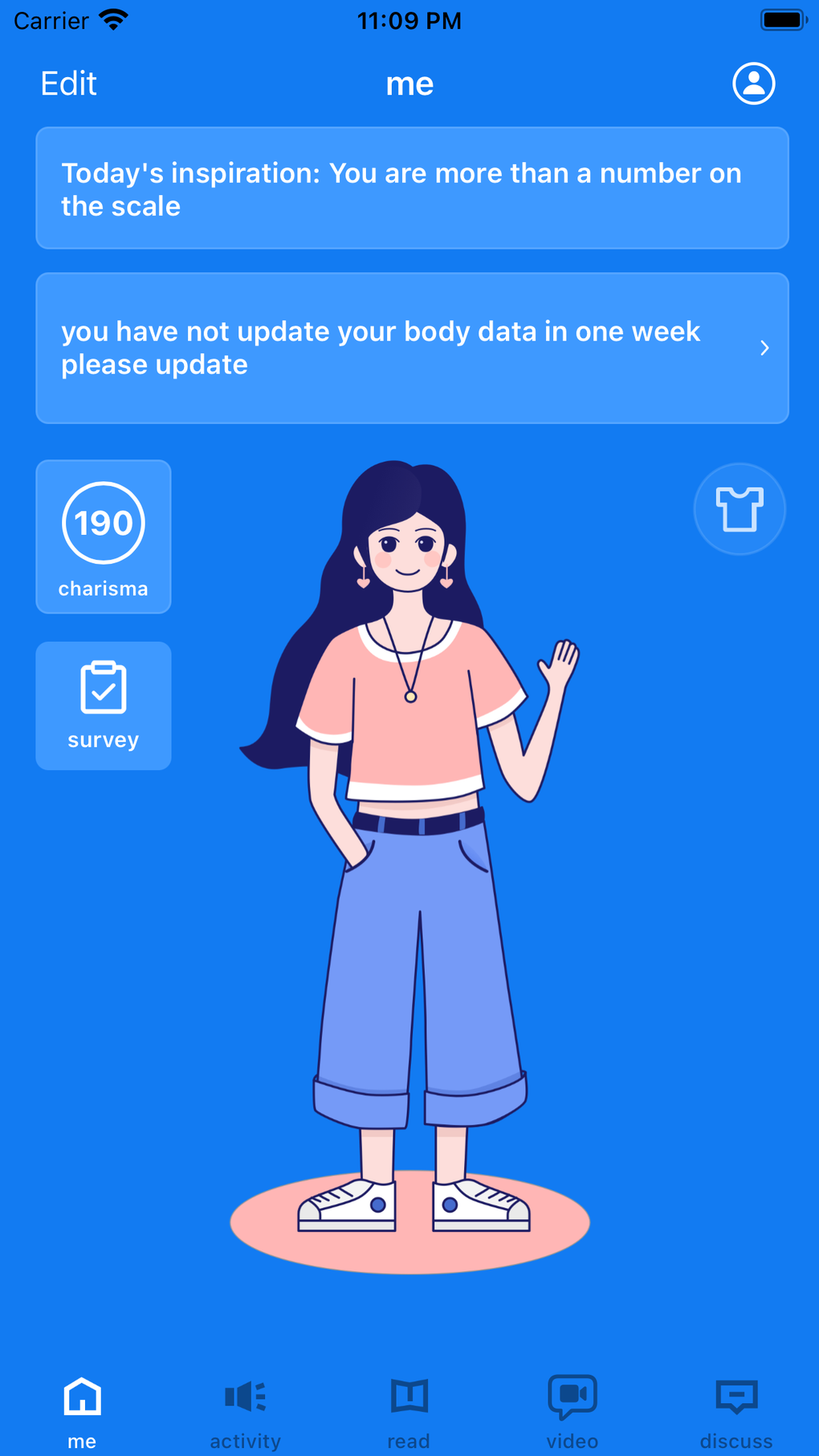Change outfit with the t-shirt icon
The image size is (819, 1456).
739,509
